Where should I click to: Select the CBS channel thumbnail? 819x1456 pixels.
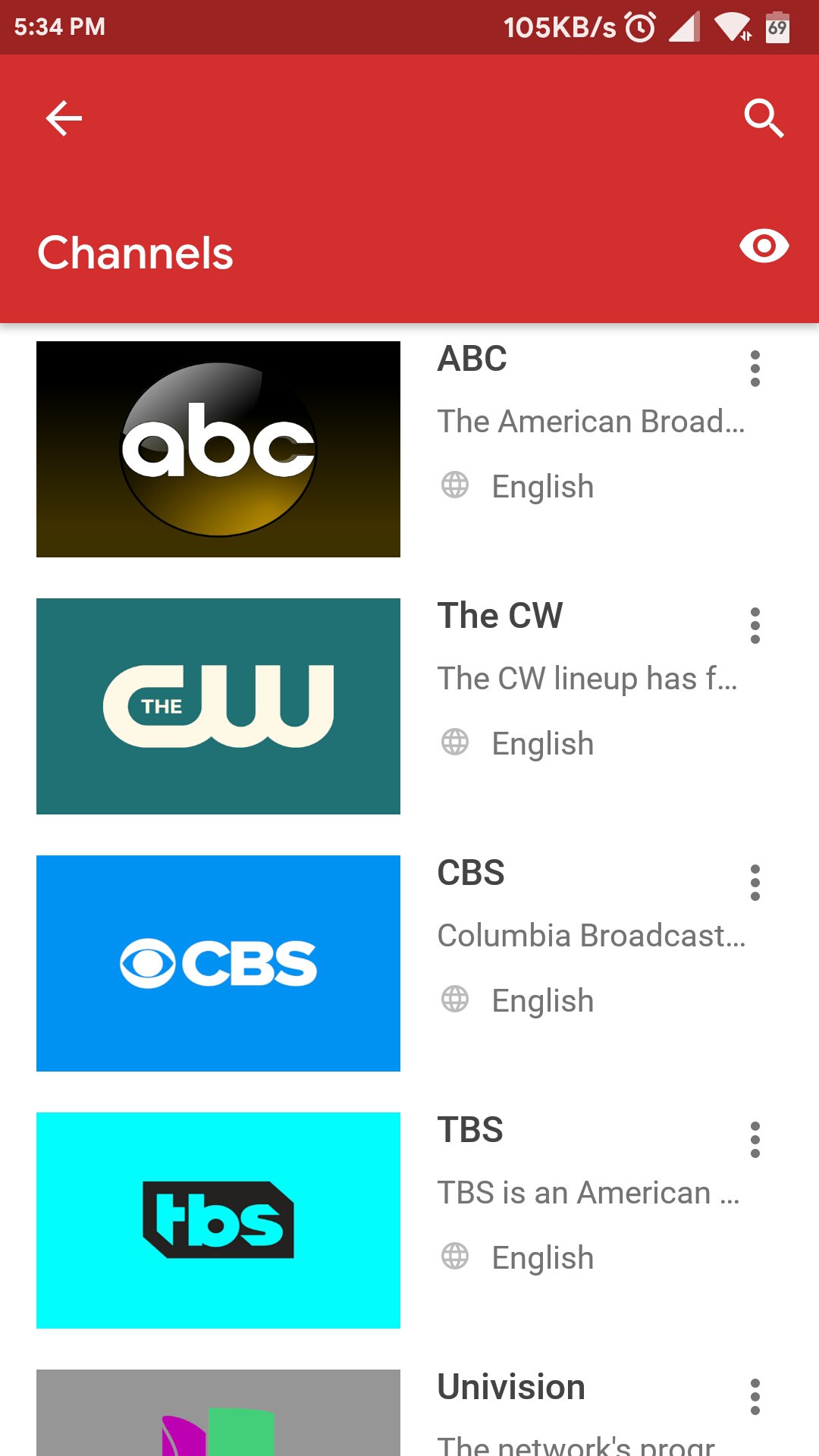pos(218,963)
